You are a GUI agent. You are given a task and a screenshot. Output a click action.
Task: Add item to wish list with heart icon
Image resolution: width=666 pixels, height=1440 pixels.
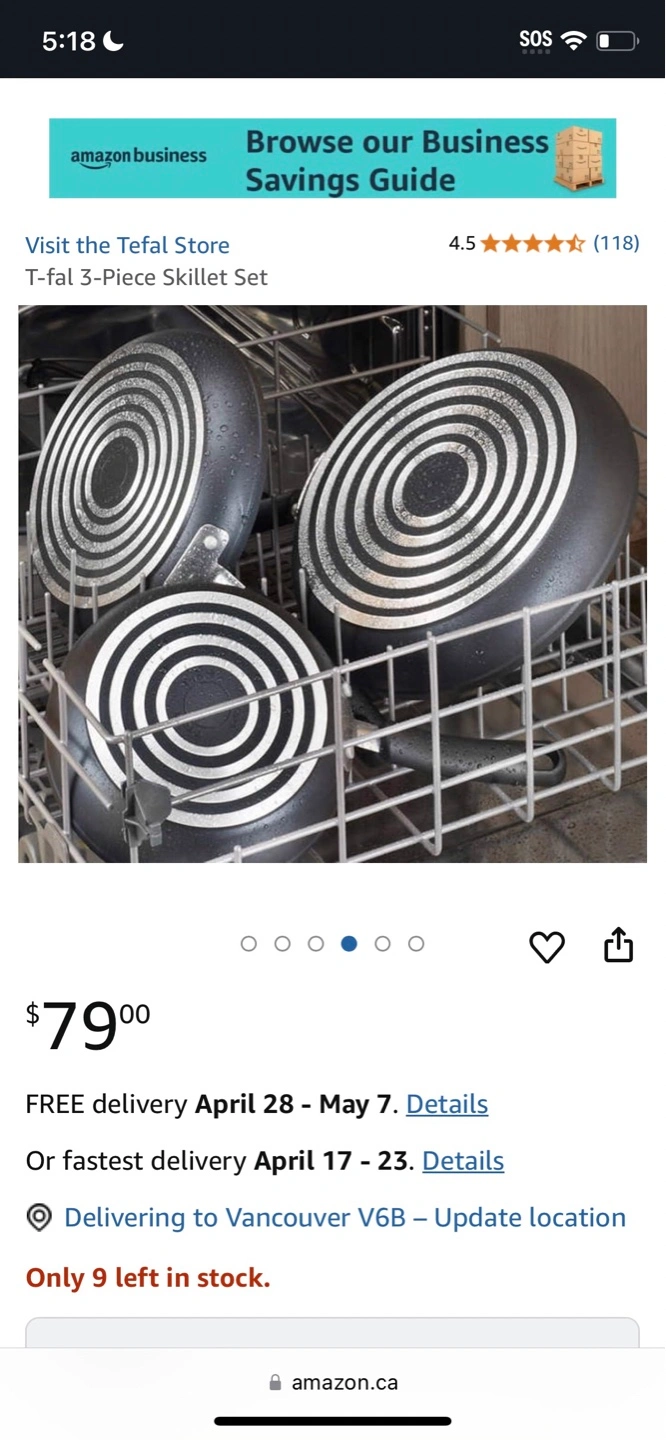(x=546, y=946)
